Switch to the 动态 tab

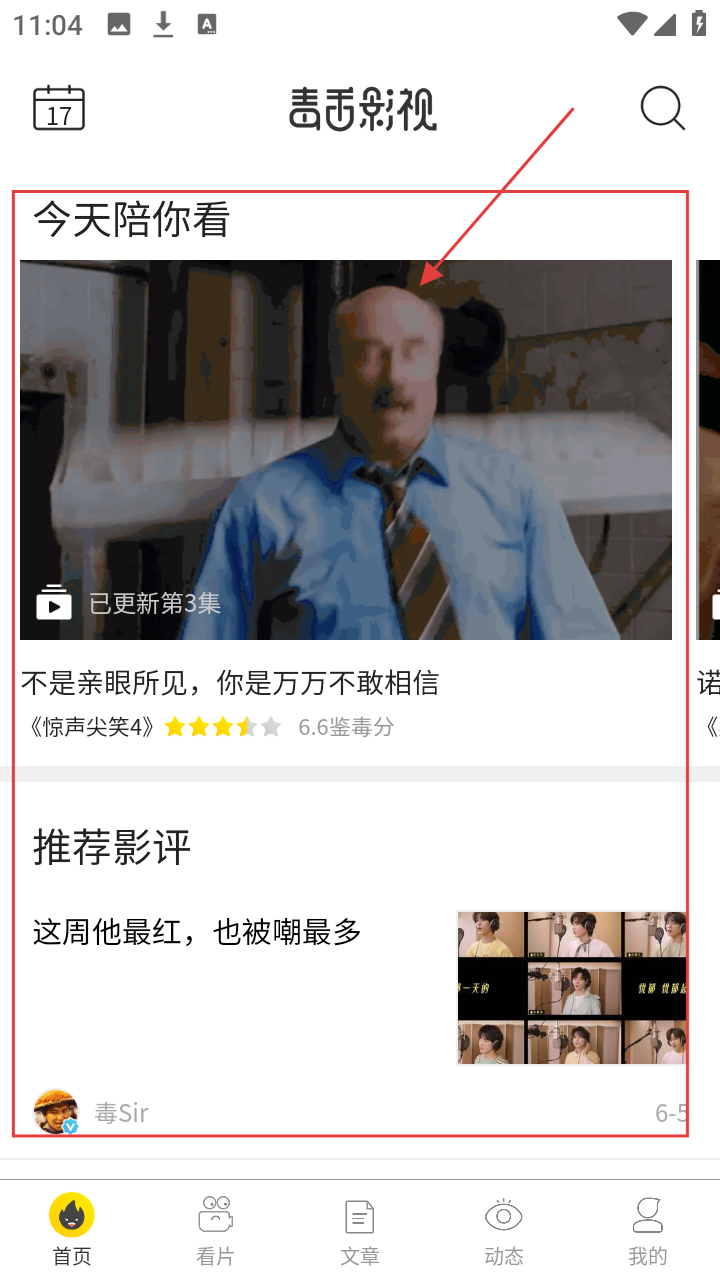pyautogui.click(x=504, y=1230)
